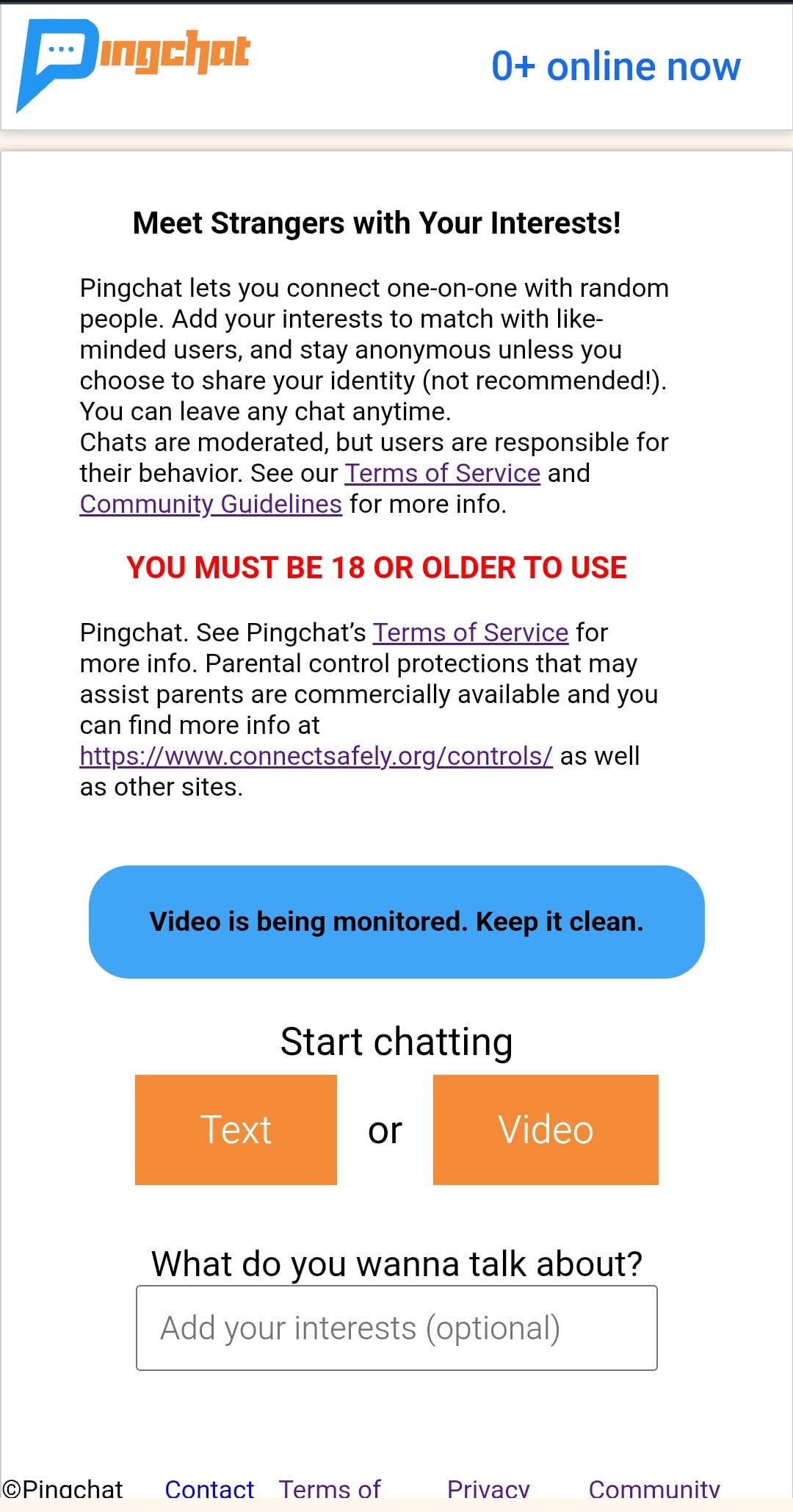Open the Terms of footer link

[x=330, y=1488]
